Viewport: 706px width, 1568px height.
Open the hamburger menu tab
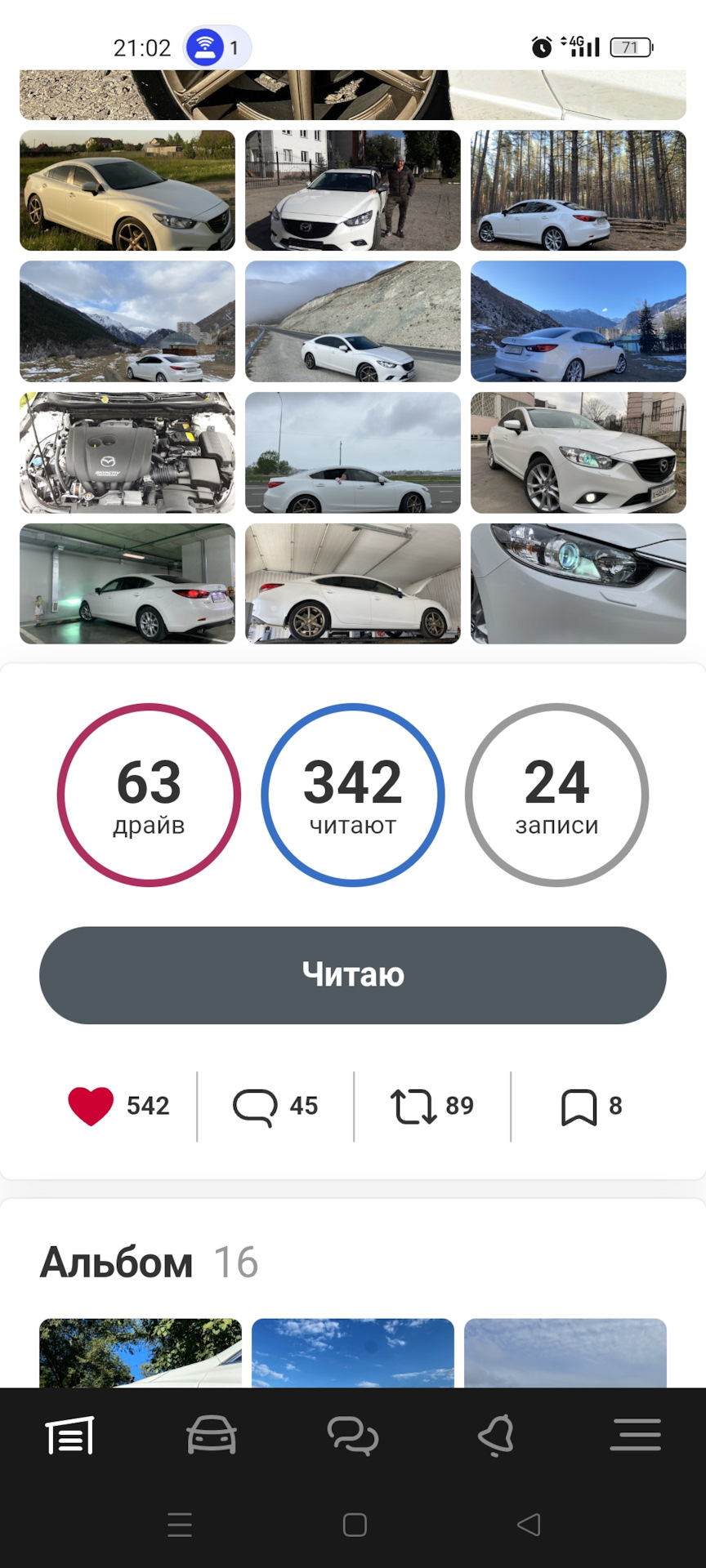click(636, 1435)
